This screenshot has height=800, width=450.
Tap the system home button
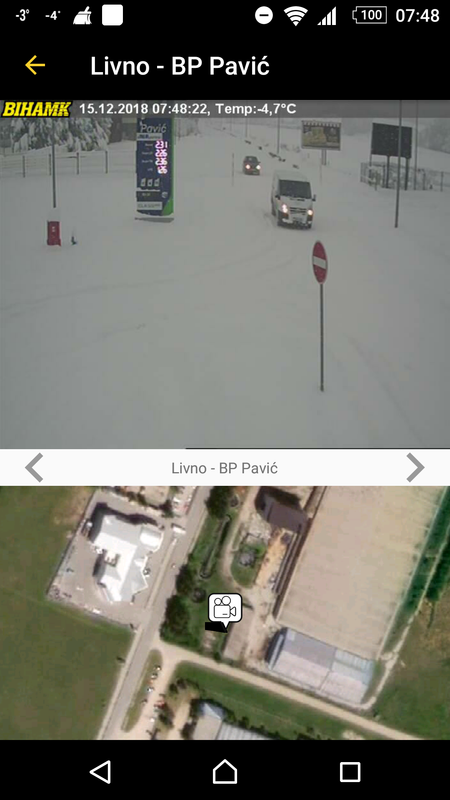225,771
